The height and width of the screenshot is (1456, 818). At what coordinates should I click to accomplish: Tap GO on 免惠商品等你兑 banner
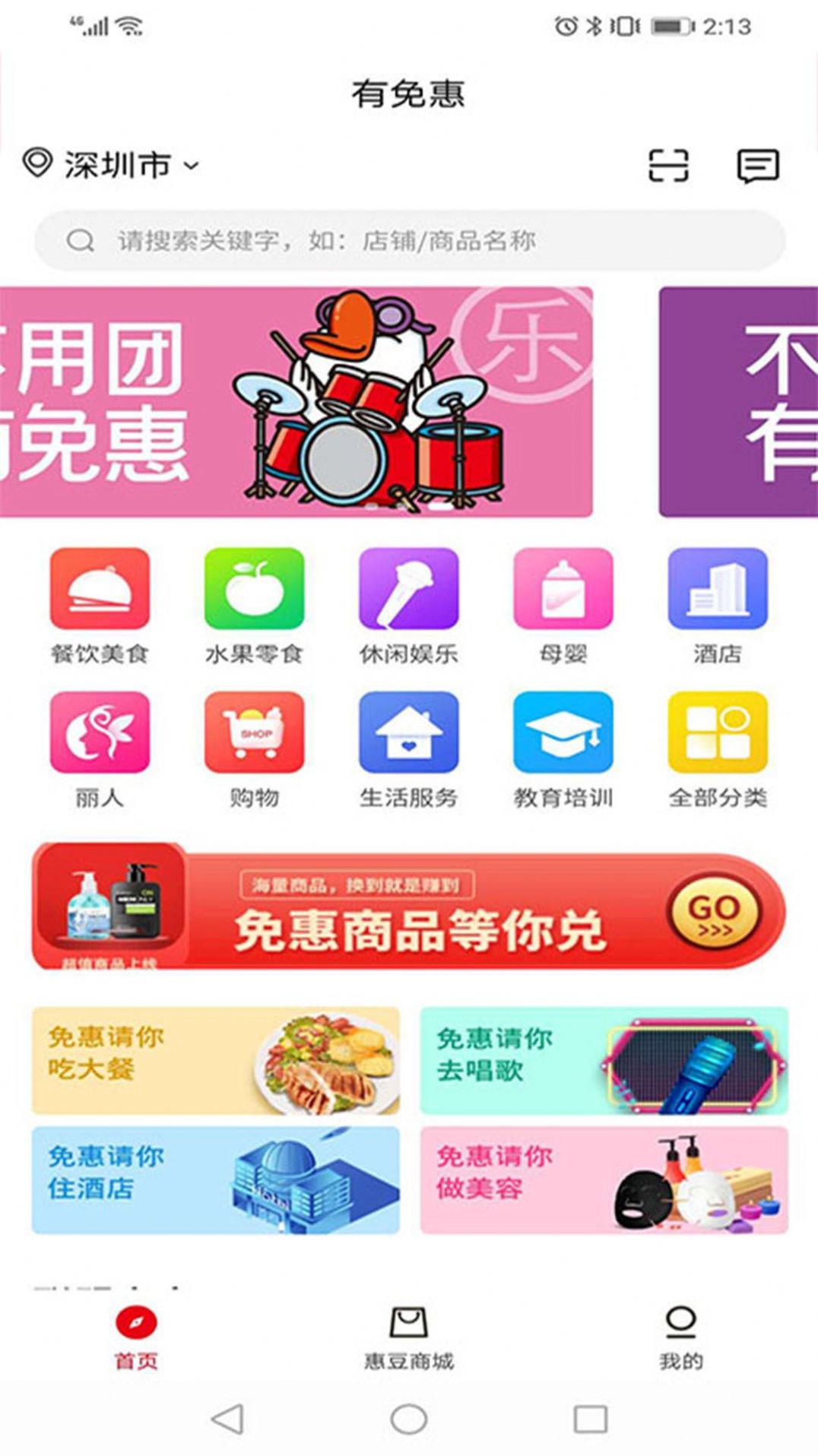click(x=713, y=911)
